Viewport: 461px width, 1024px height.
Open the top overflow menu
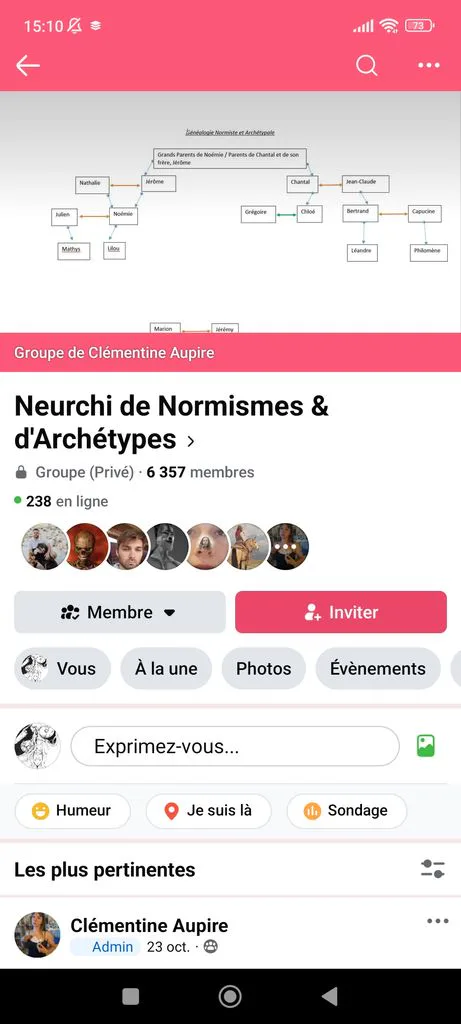[429, 65]
